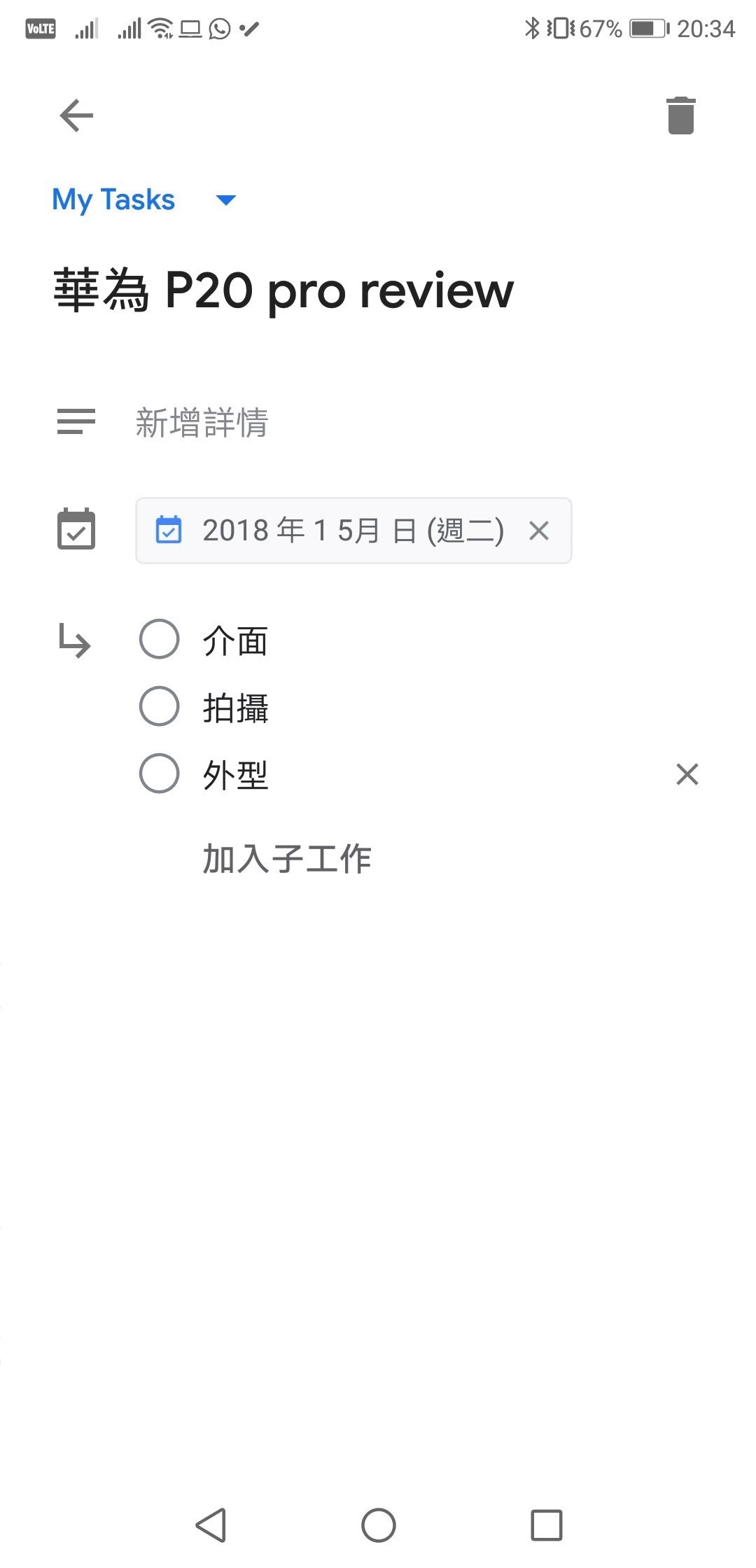Edit the 拍攝 subtask text
Image resolution: width=756 pixels, height=1568 pixels.
click(235, 708)
